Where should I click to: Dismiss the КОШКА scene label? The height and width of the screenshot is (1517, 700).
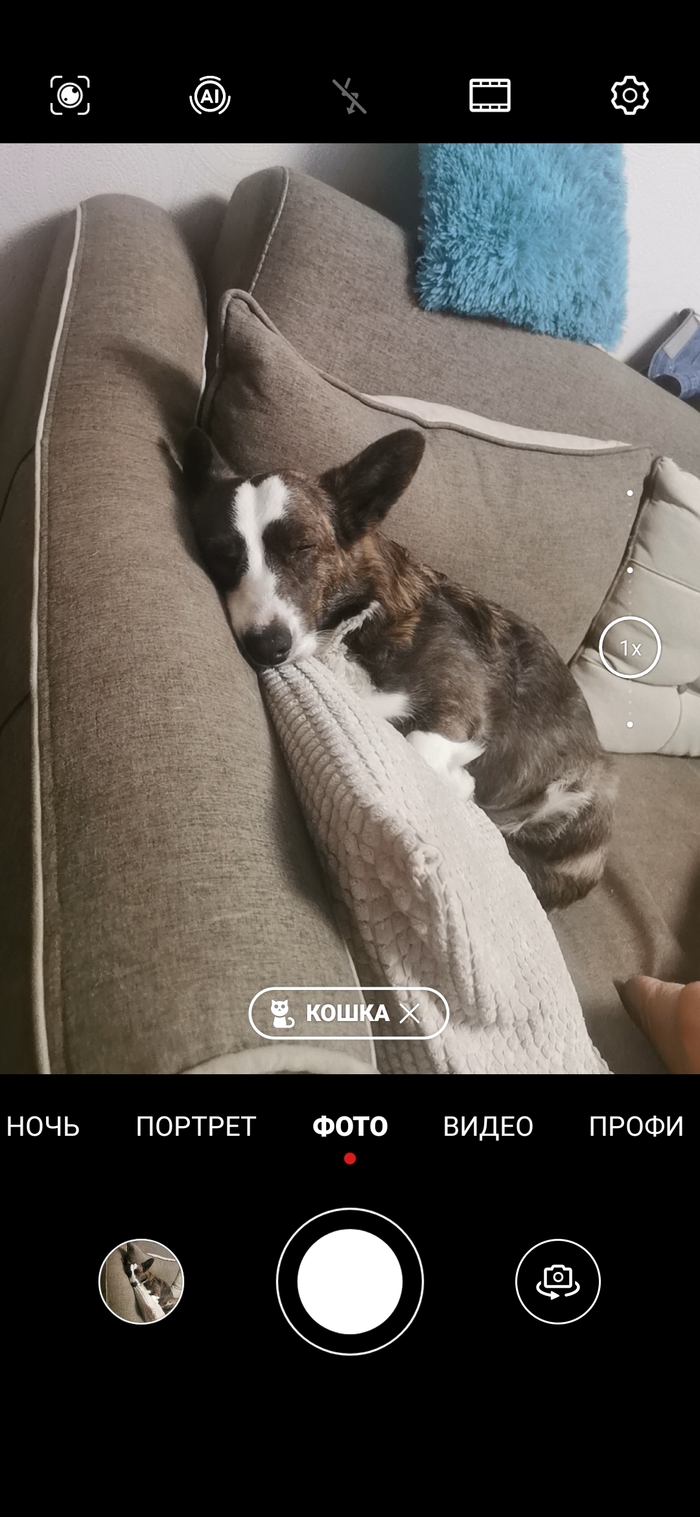(x=410, y=1013)
